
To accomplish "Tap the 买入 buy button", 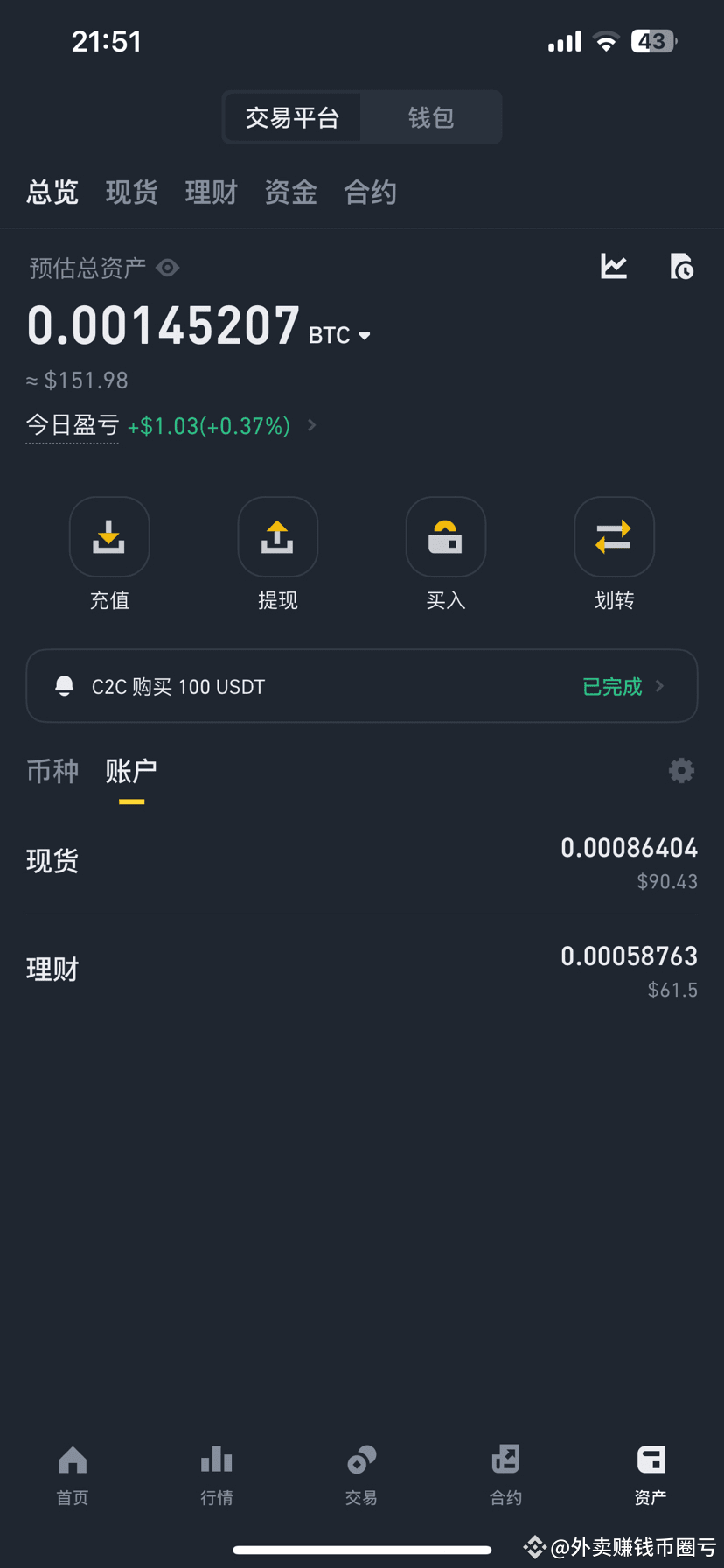I will point(446,554).
